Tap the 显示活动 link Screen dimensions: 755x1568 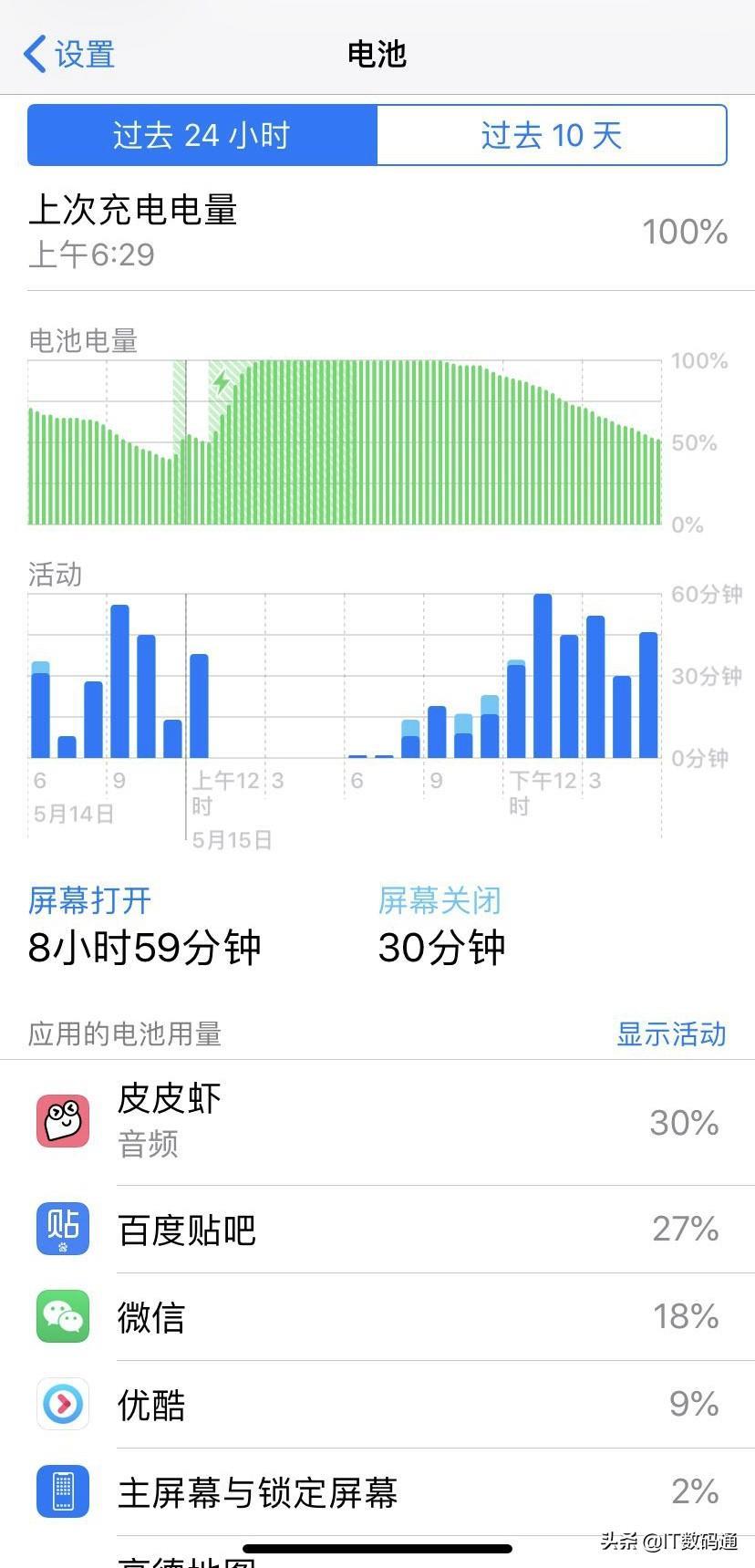coord(671,1033)
